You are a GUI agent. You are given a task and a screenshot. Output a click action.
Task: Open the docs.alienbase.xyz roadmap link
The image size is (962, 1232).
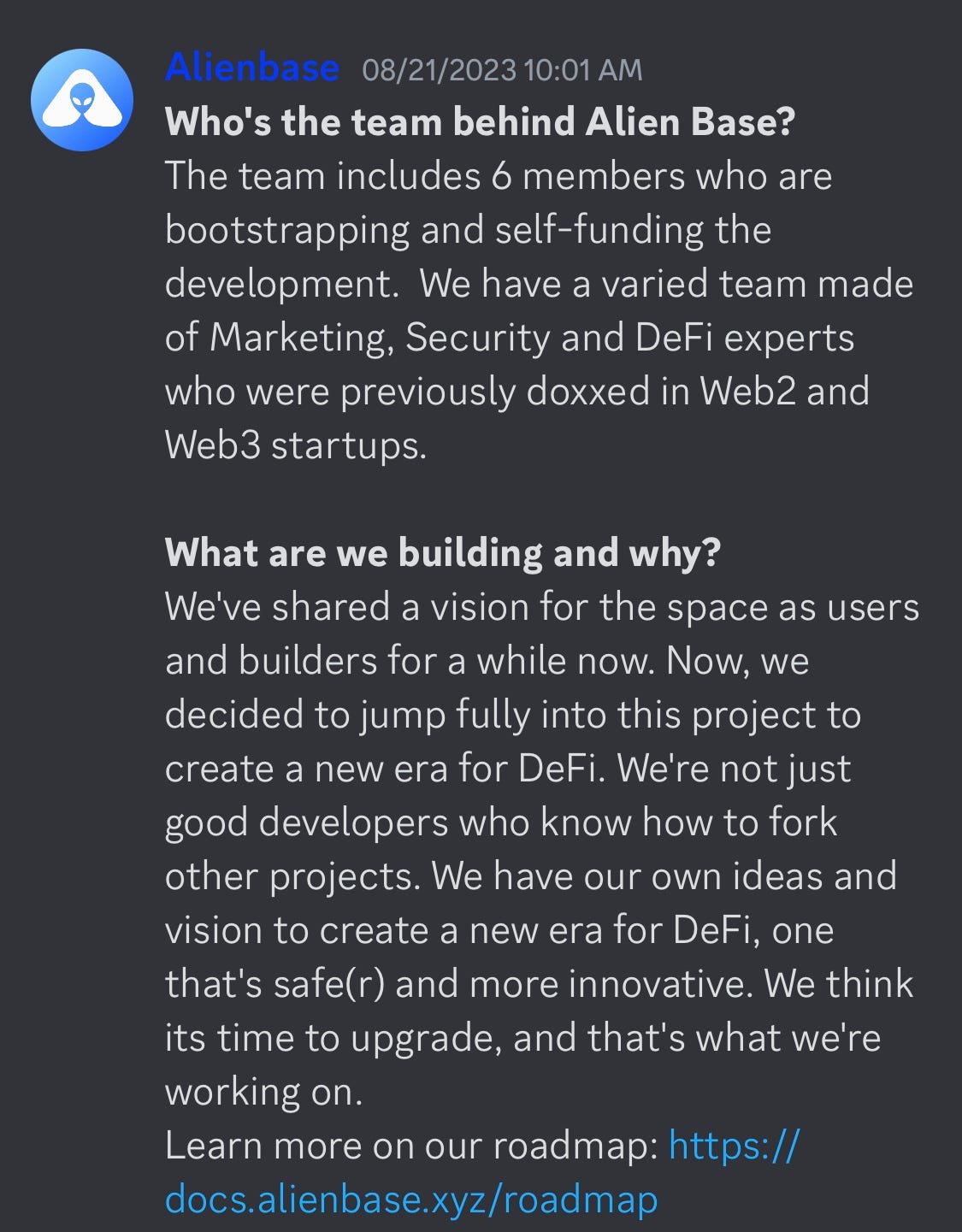click(x=411, y=1199)
